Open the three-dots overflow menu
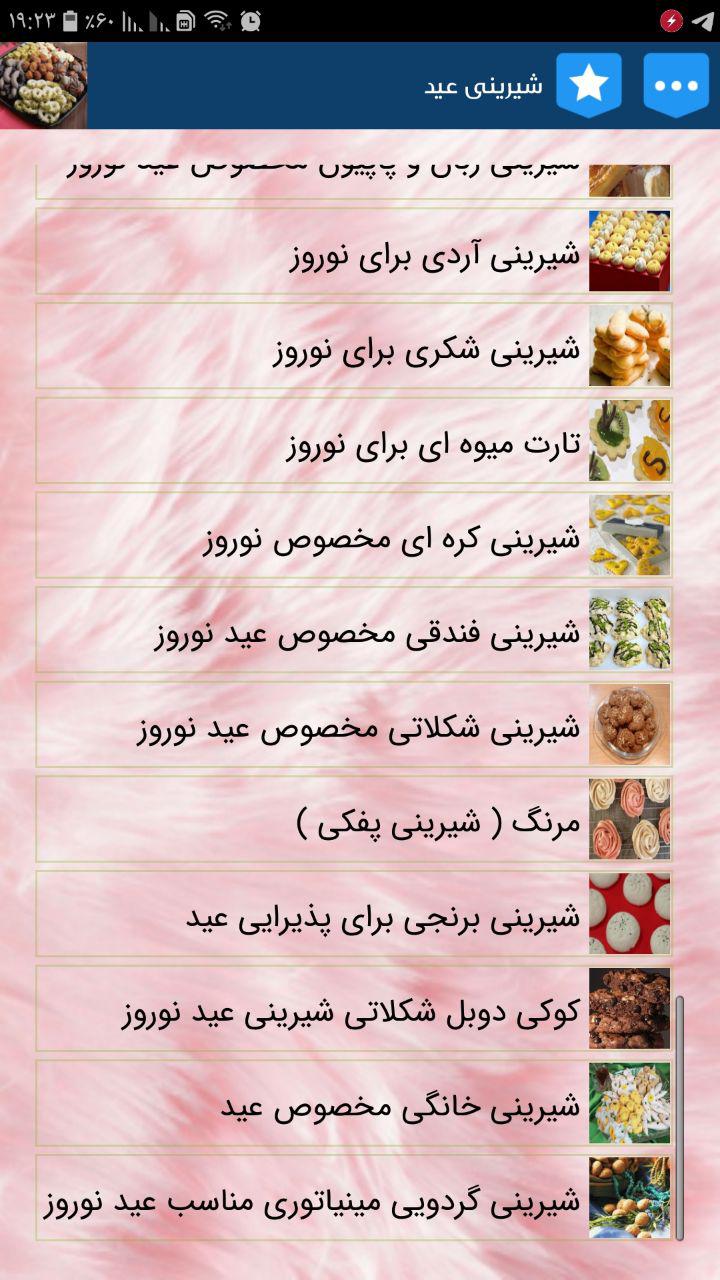Screen dimensions: 720x1280 676,85
